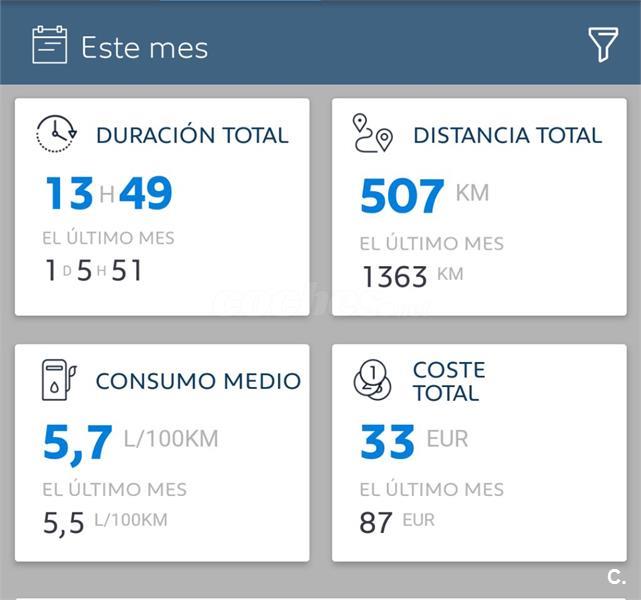641x600 pixels.
Task: Select the Consumo Medio card
Action: [x=162, y=452]
